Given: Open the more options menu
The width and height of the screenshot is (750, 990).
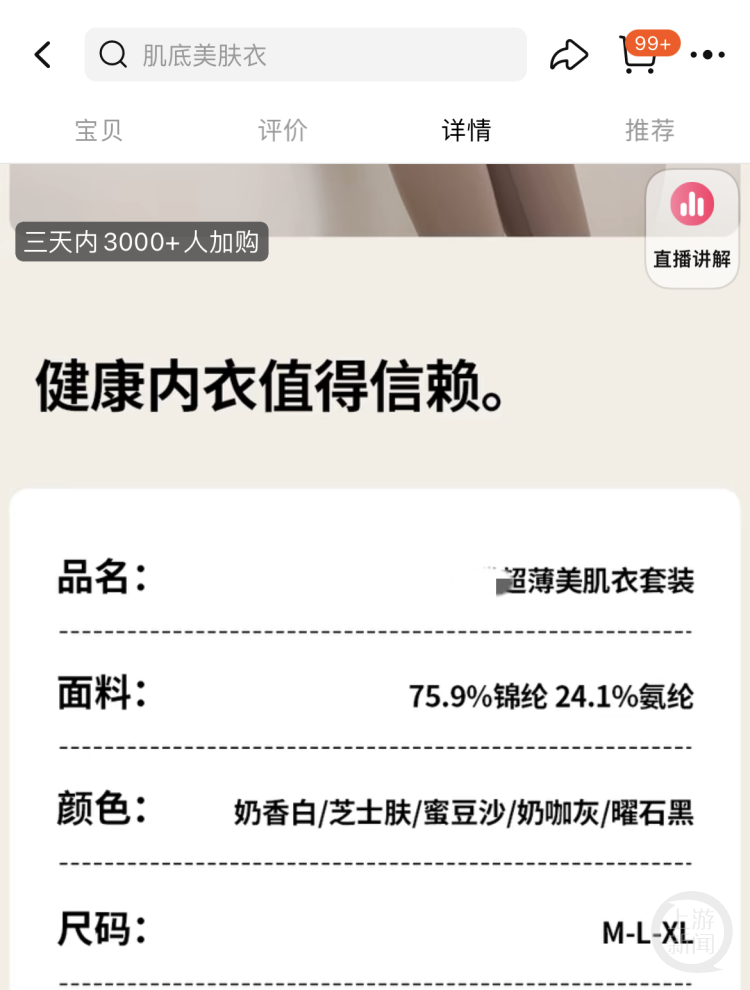Looking at the screenshot, I should tap(707, 55).
